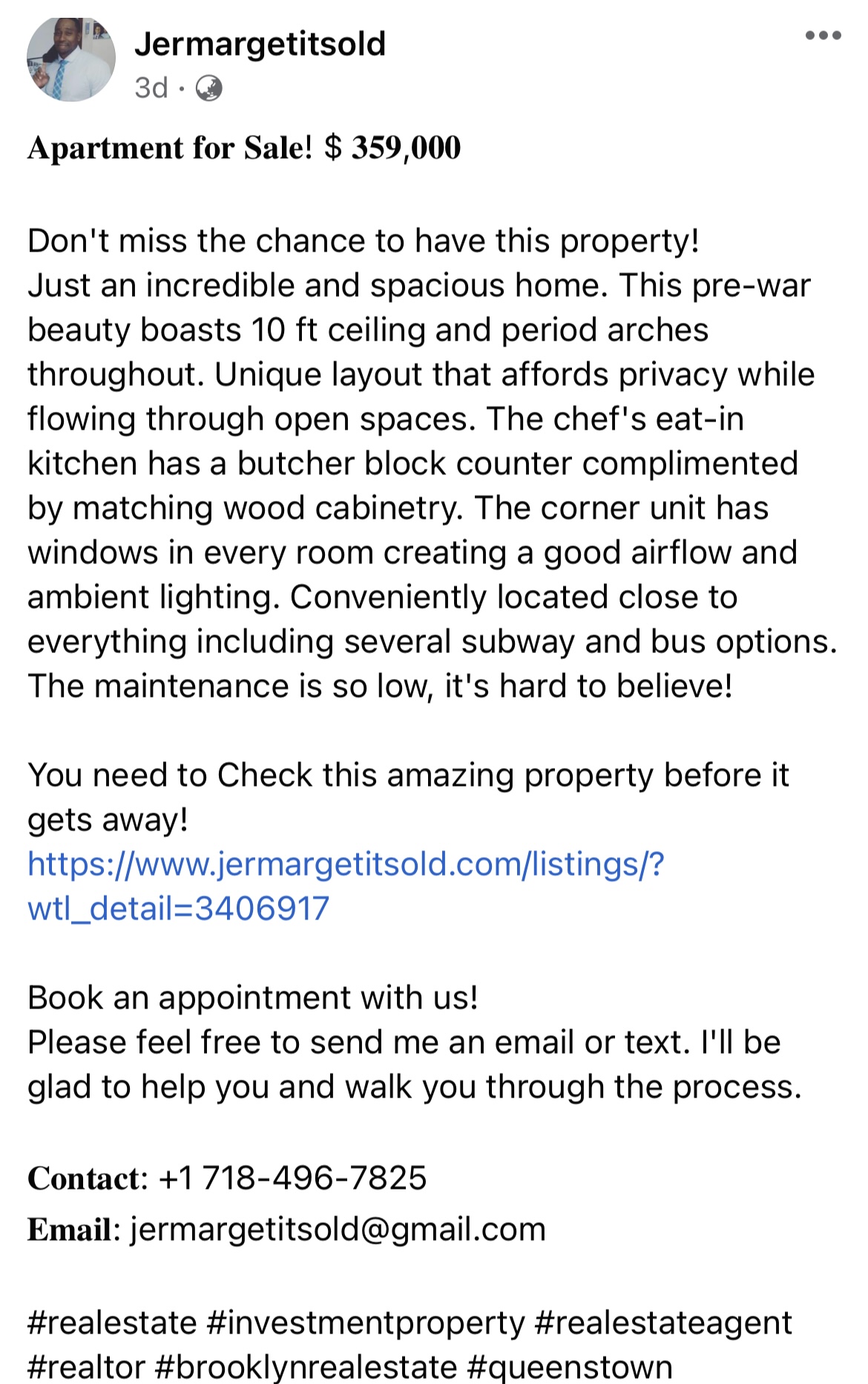
Task: Tap the Jermargetitsold username
Action: pyautogui.click(x=260, y=44)
